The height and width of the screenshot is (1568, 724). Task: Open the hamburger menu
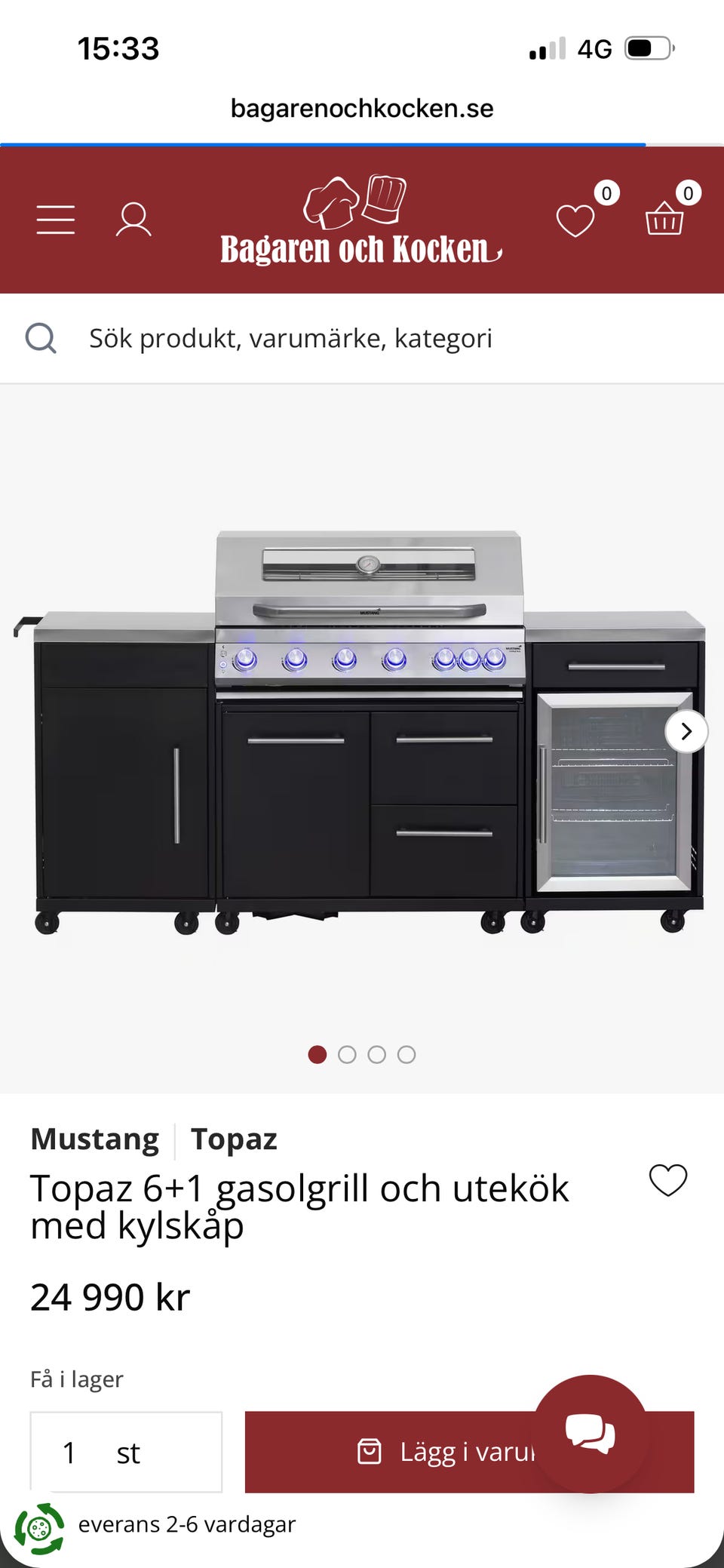(56, 220)
